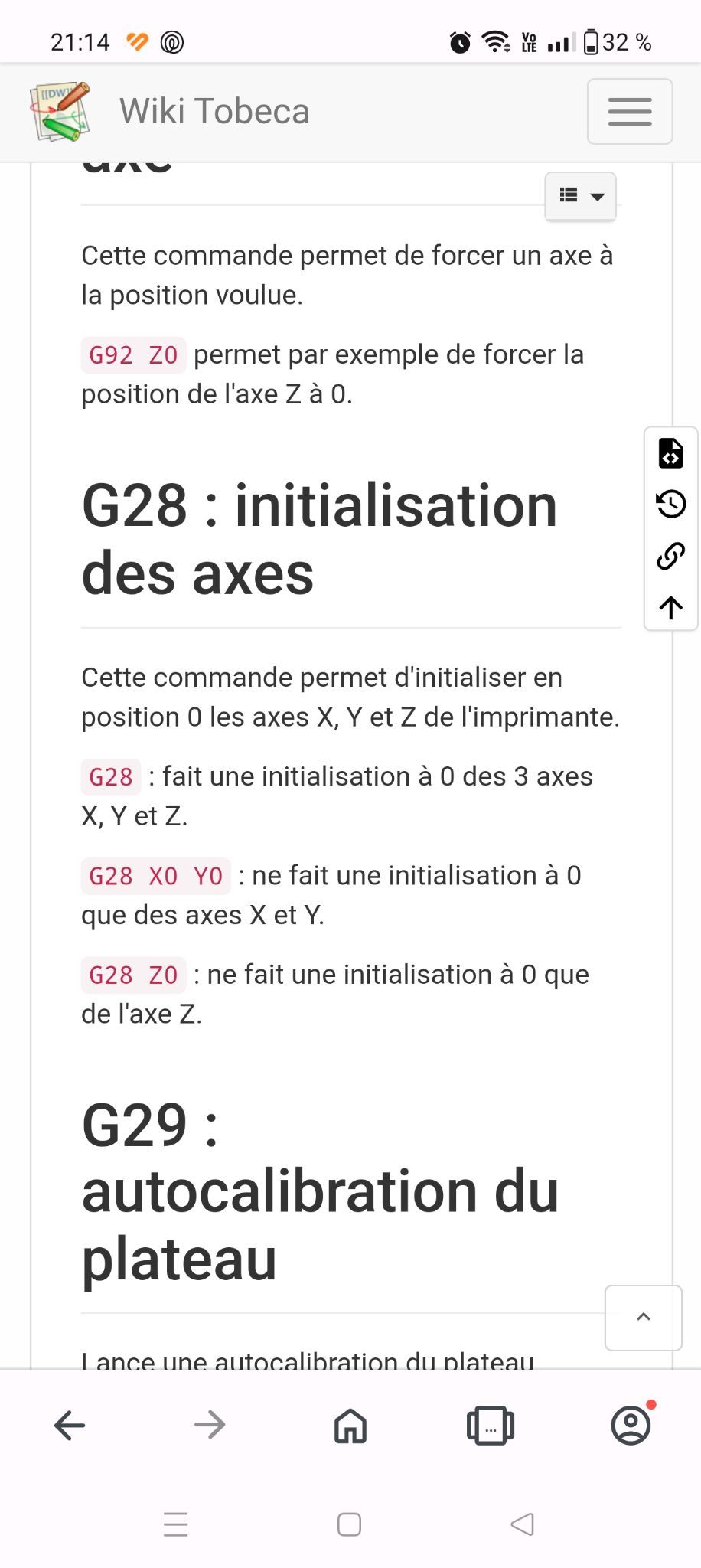Screen dimensions: 701x1568
Task: View the page source code
Action: point(670,452)
